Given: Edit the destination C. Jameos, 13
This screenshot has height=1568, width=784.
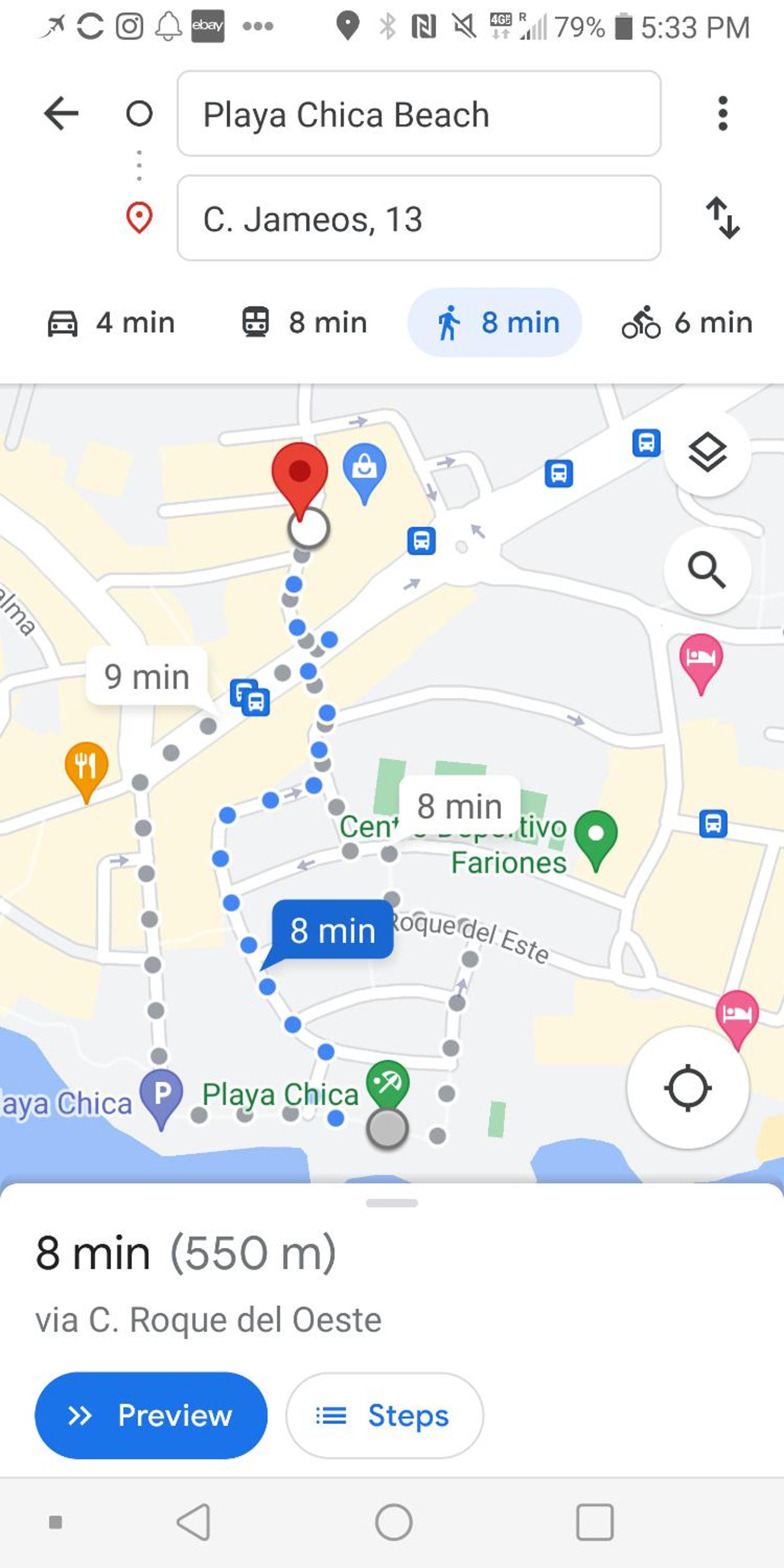Looking at the screenshot, I should (419, 218).
